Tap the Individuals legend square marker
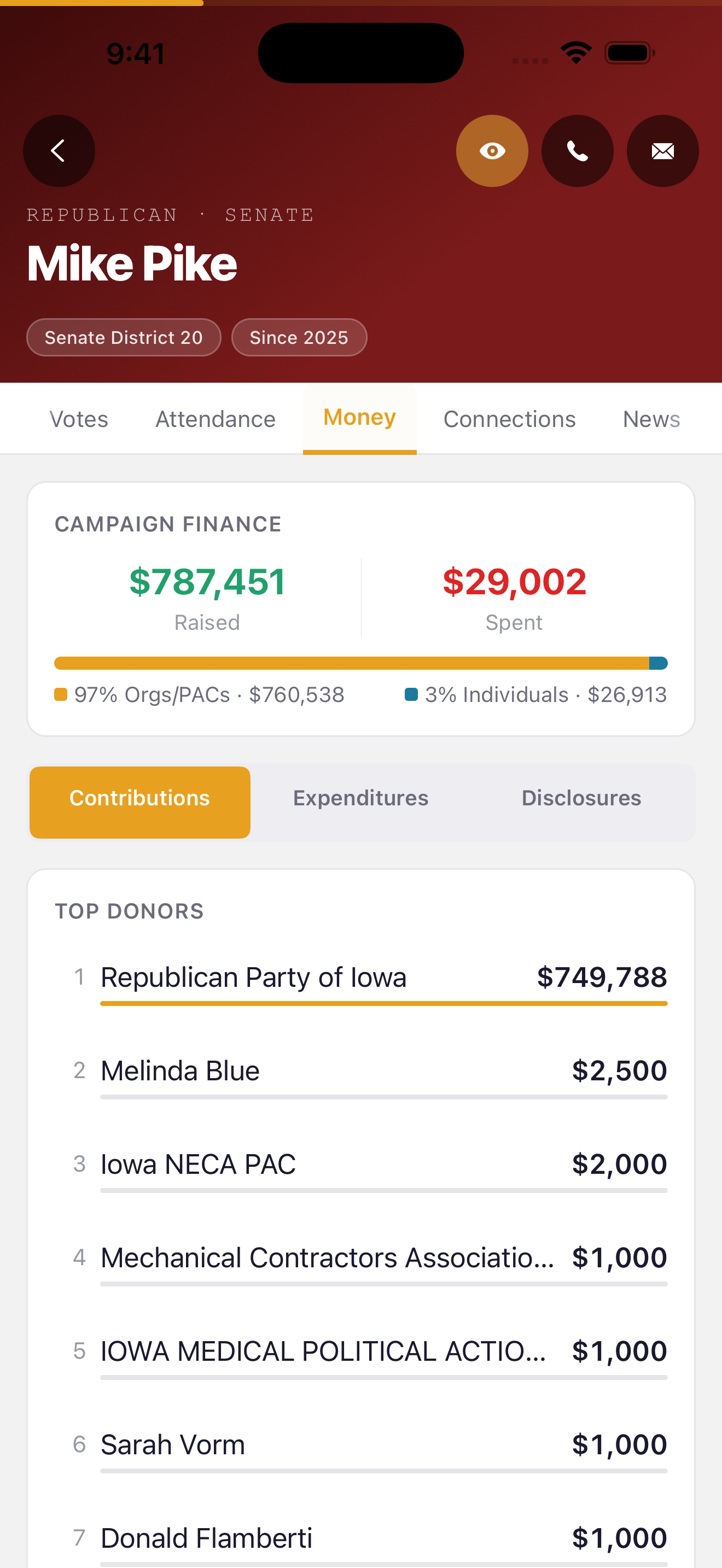This screenshot has height=1568, width=722. coord(411,694)
